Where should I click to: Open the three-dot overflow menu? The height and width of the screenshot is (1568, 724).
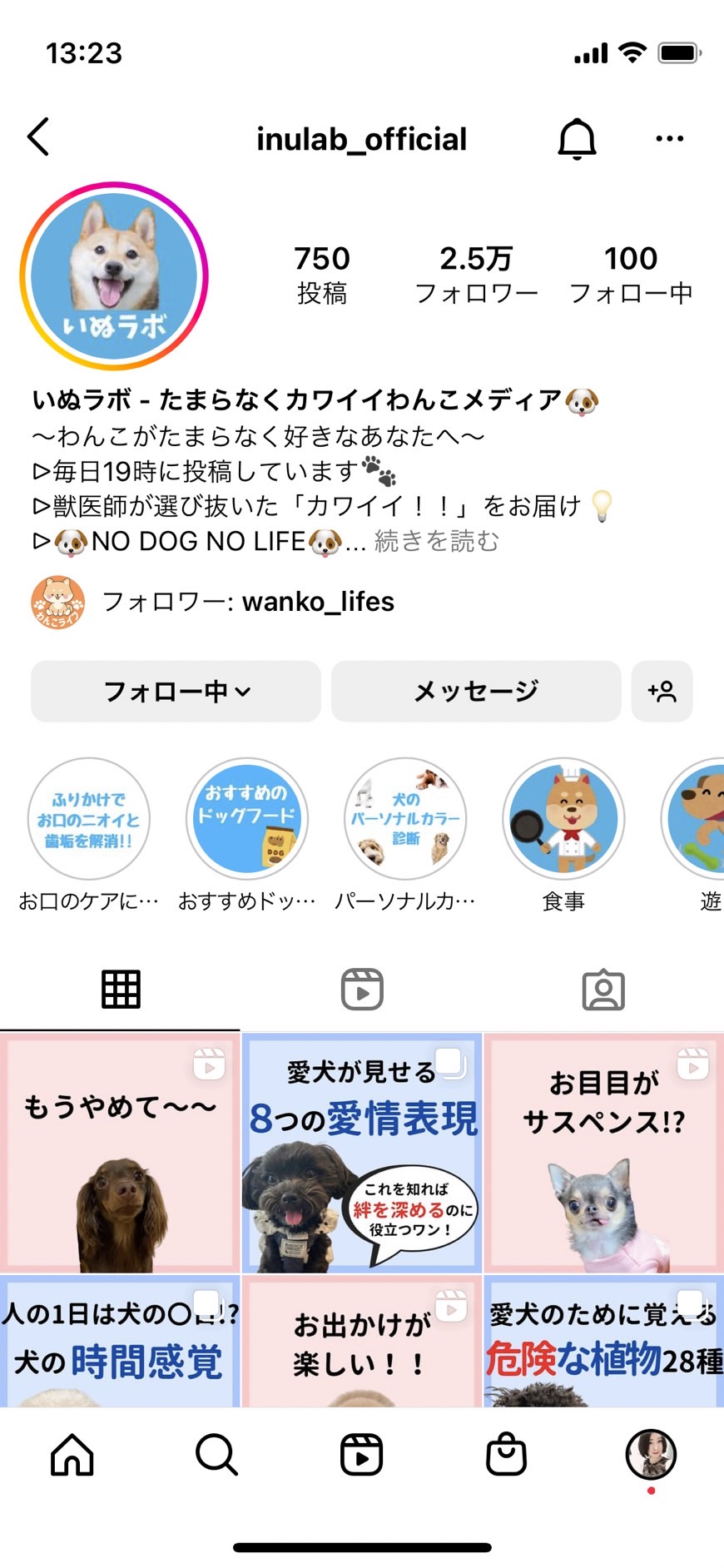click(x=669, y=138)
